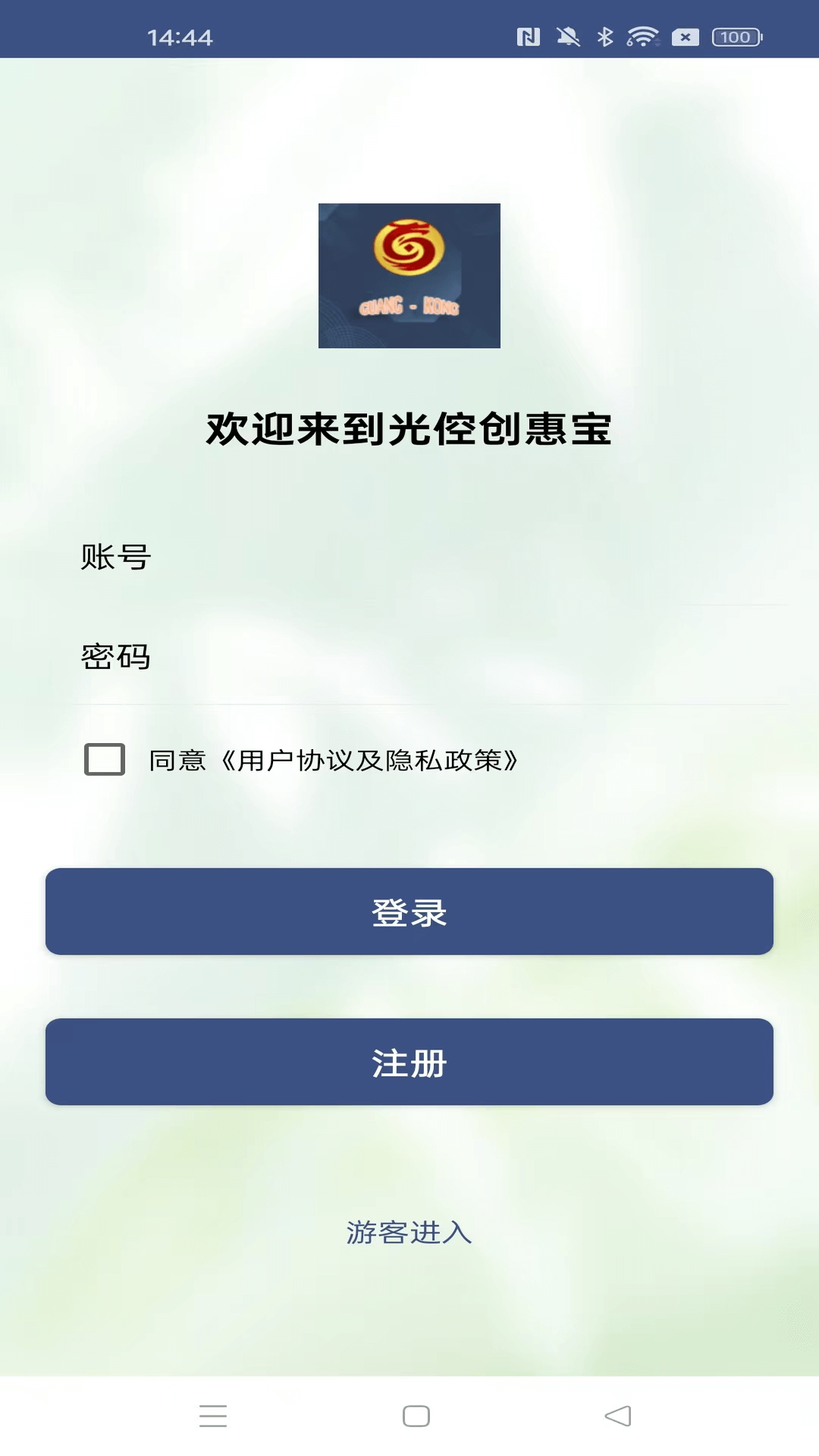Open recent apps from navigation bar
Viewport: 819px width, 1456px height.
coord(213,1416)
